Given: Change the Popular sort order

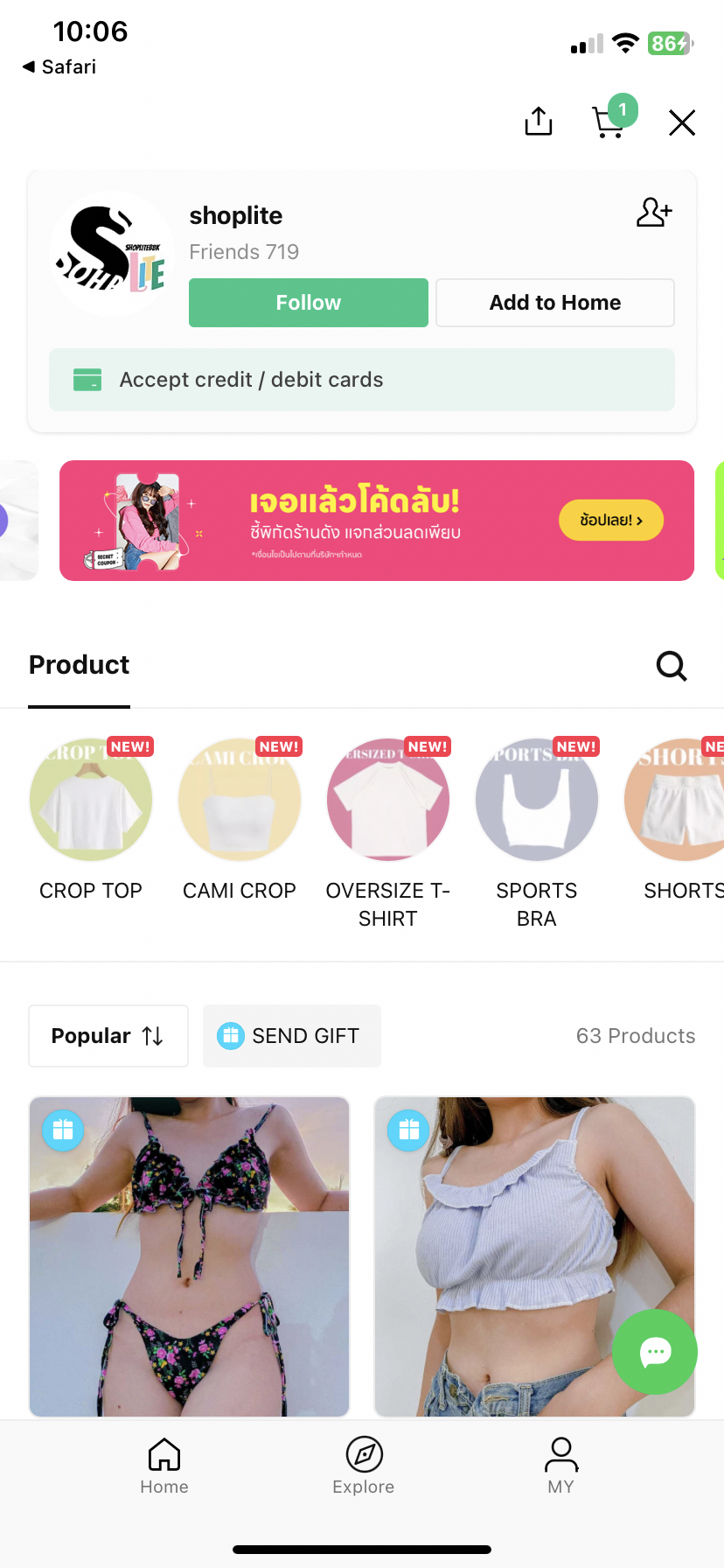Looking at the screenshot, I should click(x=108, y=1036).
